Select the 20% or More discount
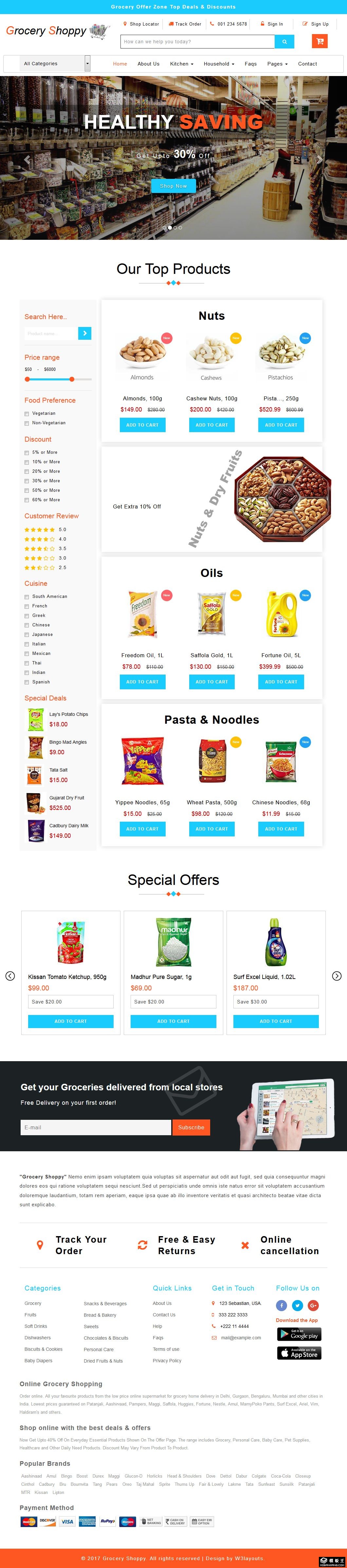This screenshot has width=347, height=1568. 27,472
